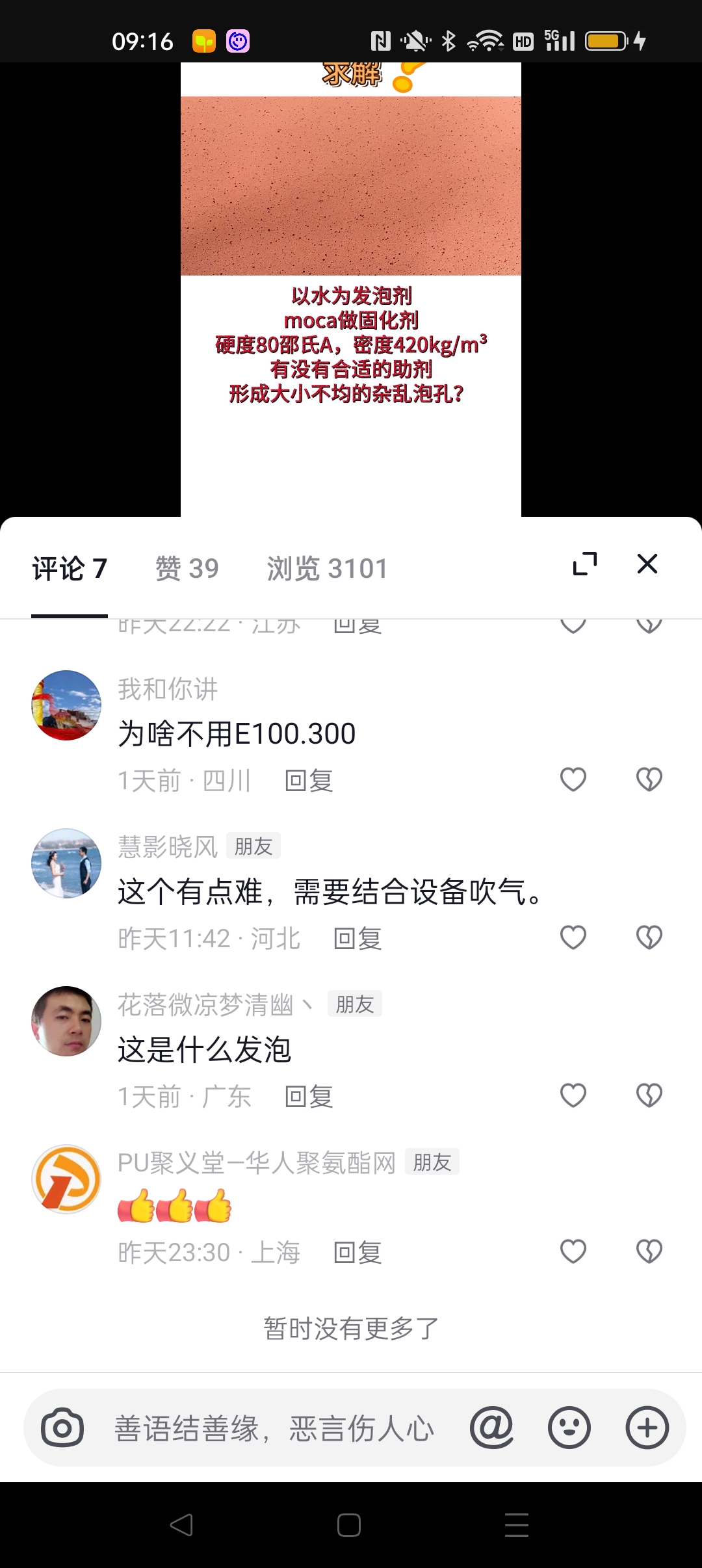702x1568 pixels.
Task: Like 我和你讲's comment about E100.300
Action: click(x=573, y=779)
